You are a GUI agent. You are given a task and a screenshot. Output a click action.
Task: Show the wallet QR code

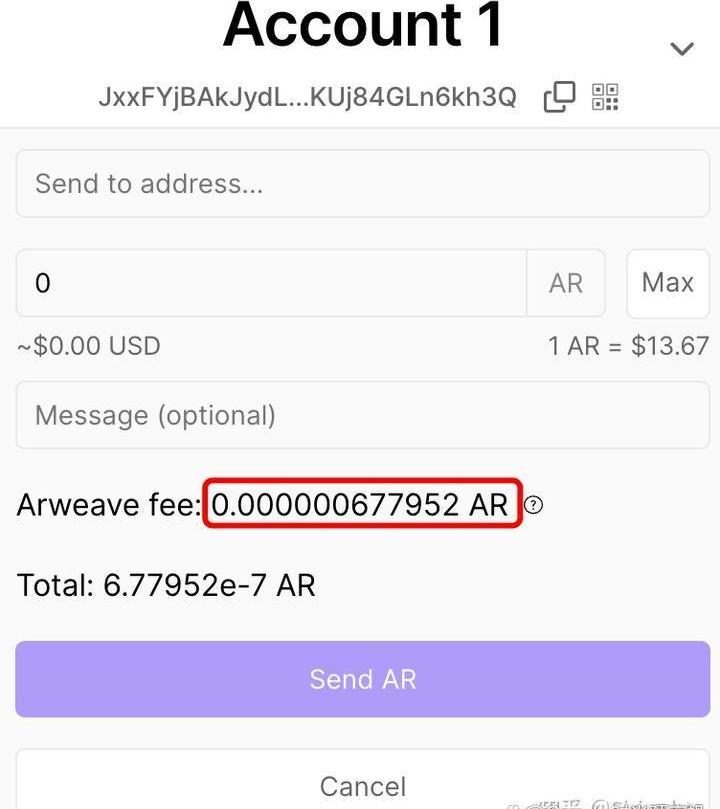[x=605, y=97]
